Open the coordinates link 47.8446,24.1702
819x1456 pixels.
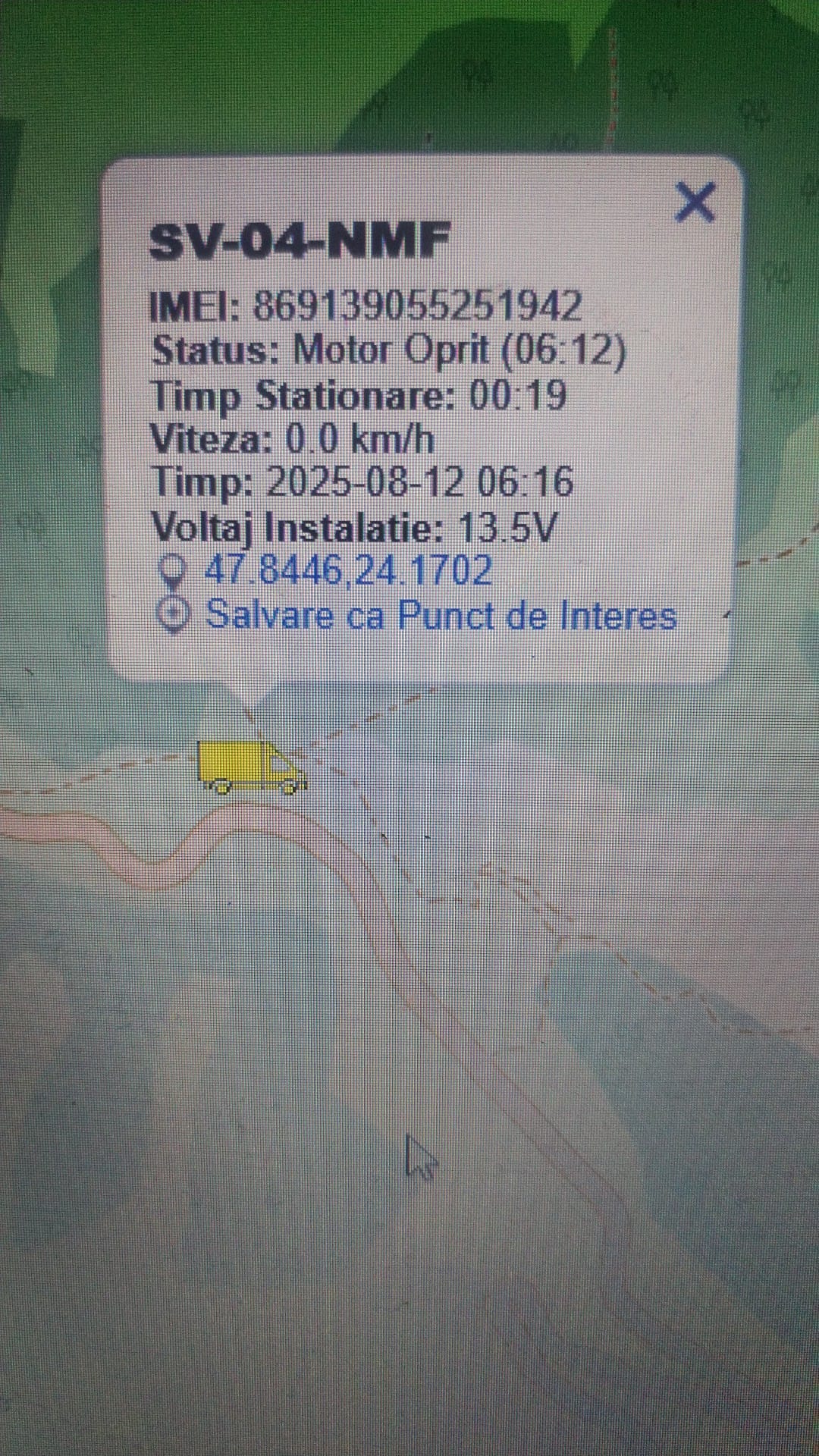point(348,570)
